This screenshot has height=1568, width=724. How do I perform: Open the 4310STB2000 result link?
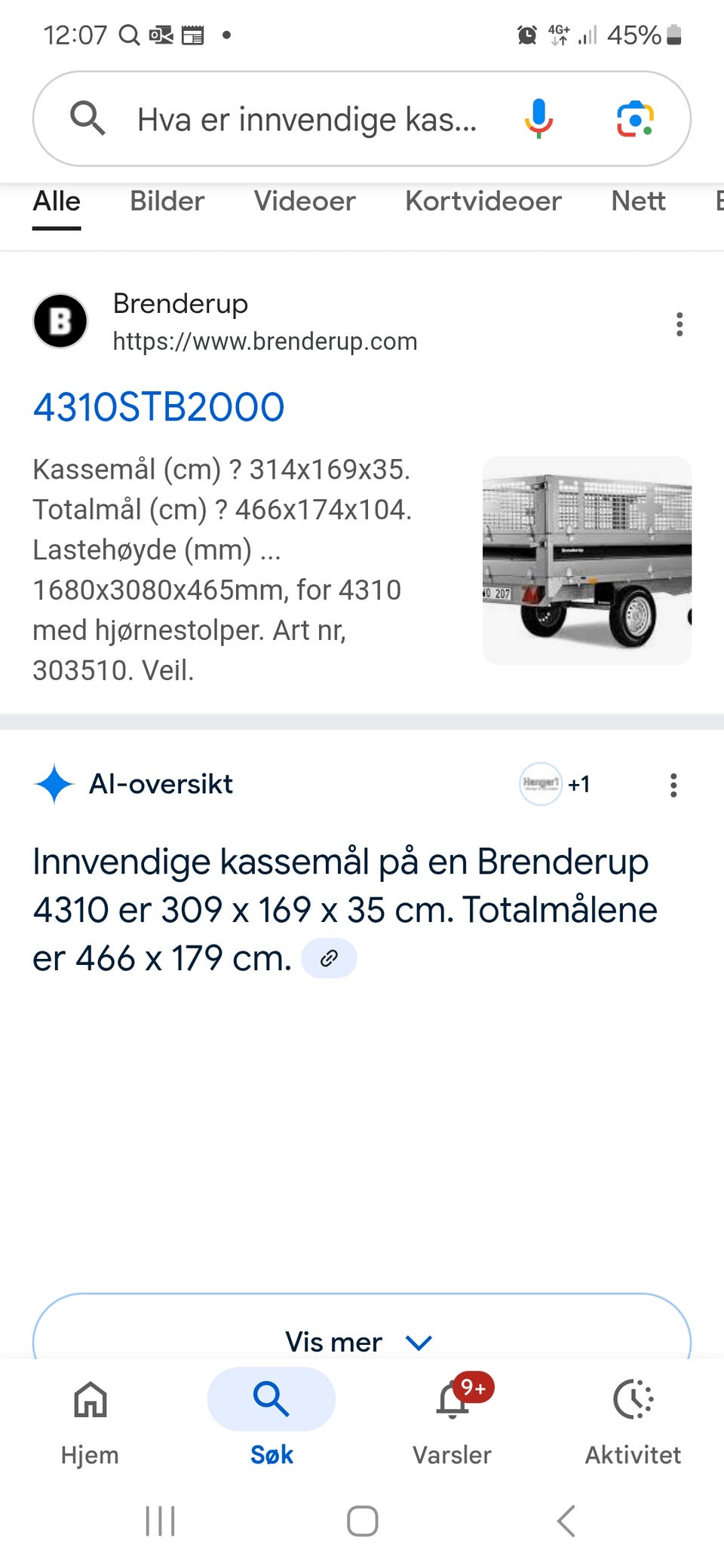(158, 406)
